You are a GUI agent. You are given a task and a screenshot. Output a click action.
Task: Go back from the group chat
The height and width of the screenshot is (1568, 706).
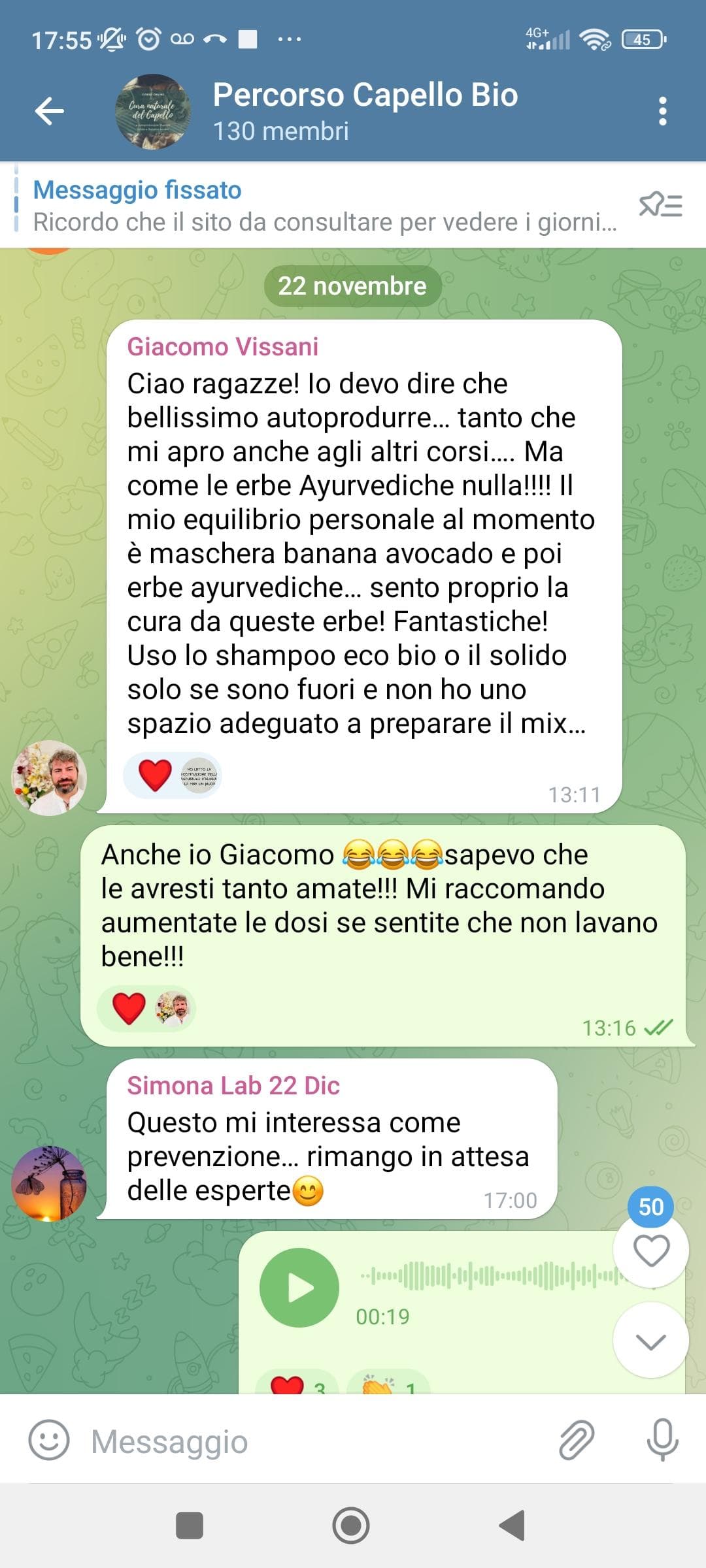(x=50, y=110)
